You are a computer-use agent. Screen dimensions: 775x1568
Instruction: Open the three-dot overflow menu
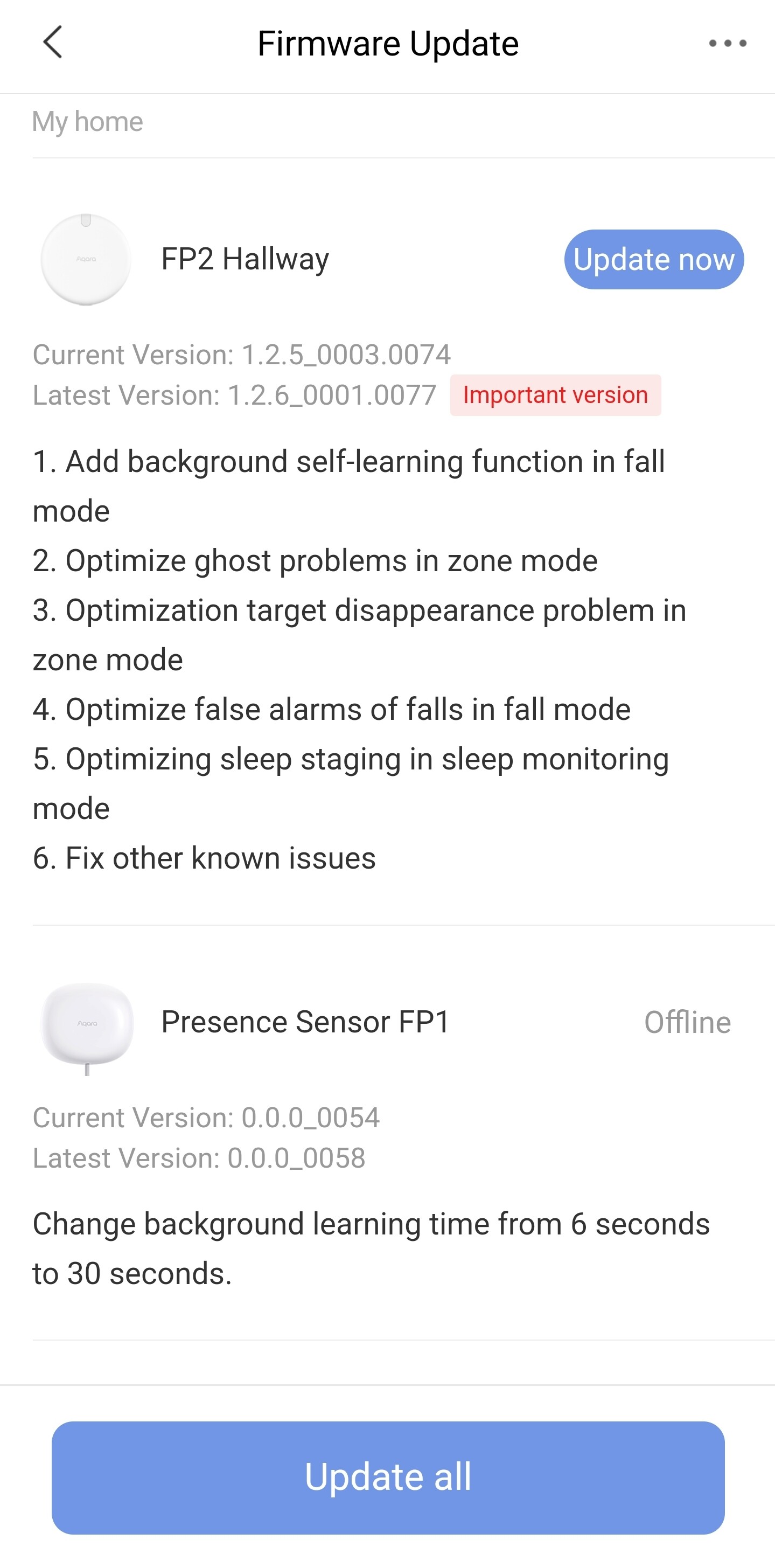pos(728,43)
